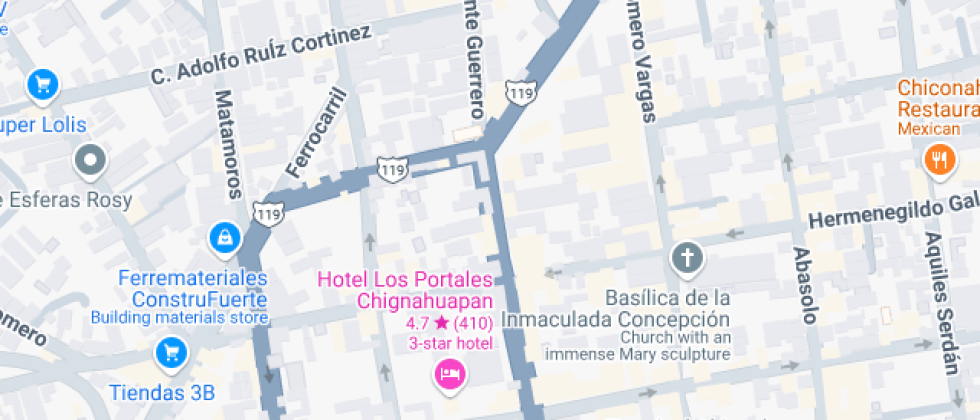The height and width of the screenshot is (420, 980).
Task: Select the Basílica de la Inmaculada Concepción marker
Action: click(687, 259)
